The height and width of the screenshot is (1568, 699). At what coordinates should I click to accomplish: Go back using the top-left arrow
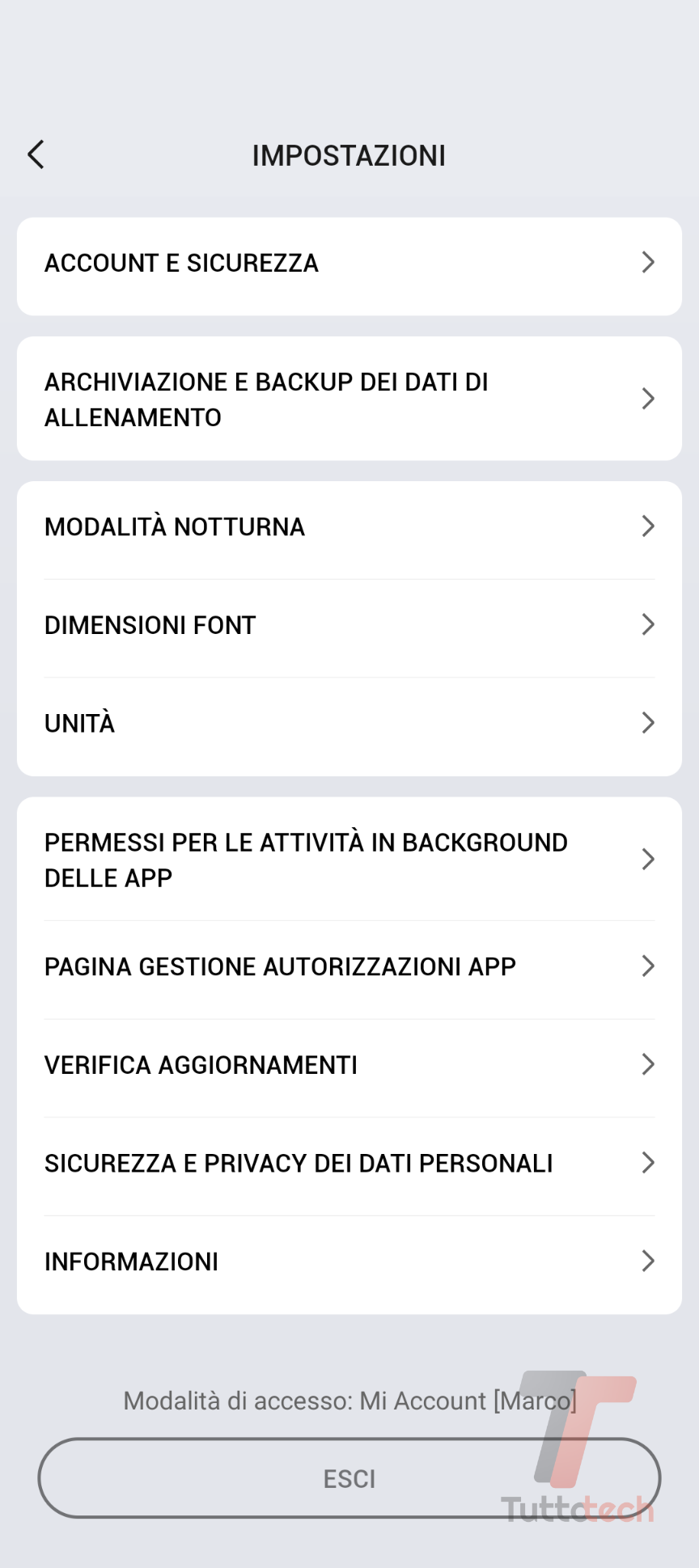[36, 154]
